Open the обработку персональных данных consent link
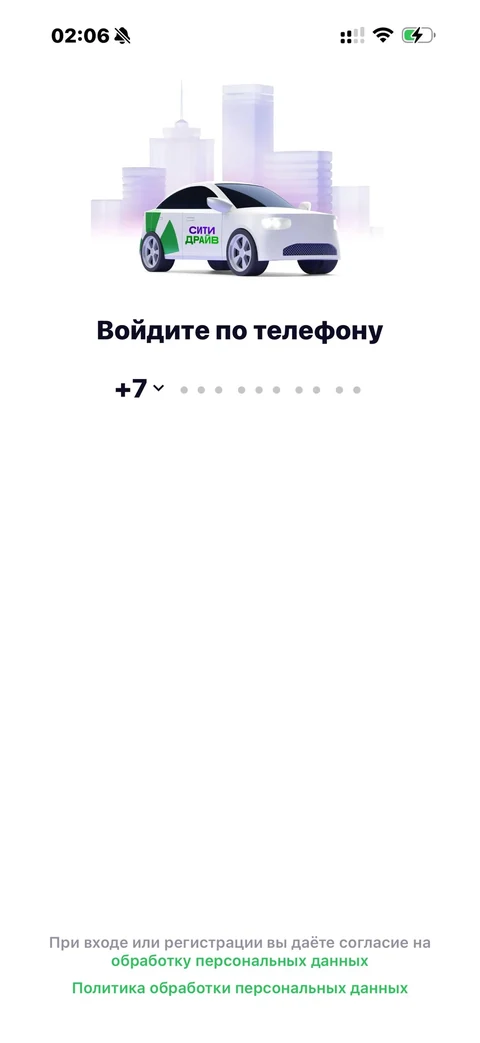 pos(239,961)
